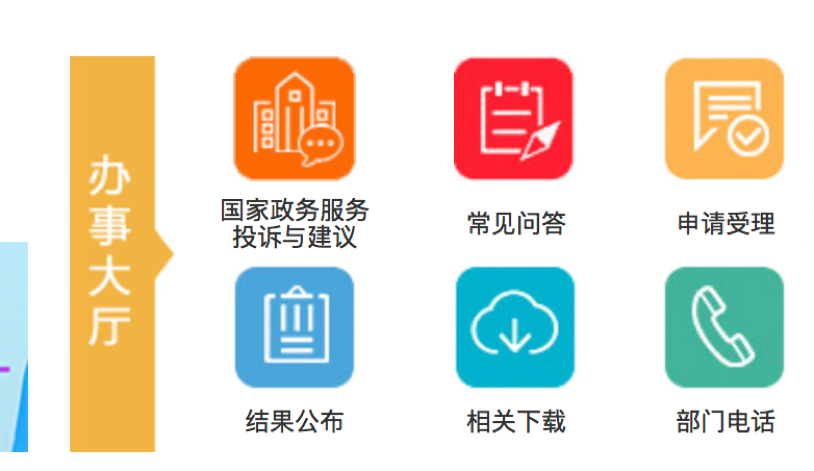Open 部门电话 department phone list
This screenshot has height=471, width=814.
pos(724,327)
